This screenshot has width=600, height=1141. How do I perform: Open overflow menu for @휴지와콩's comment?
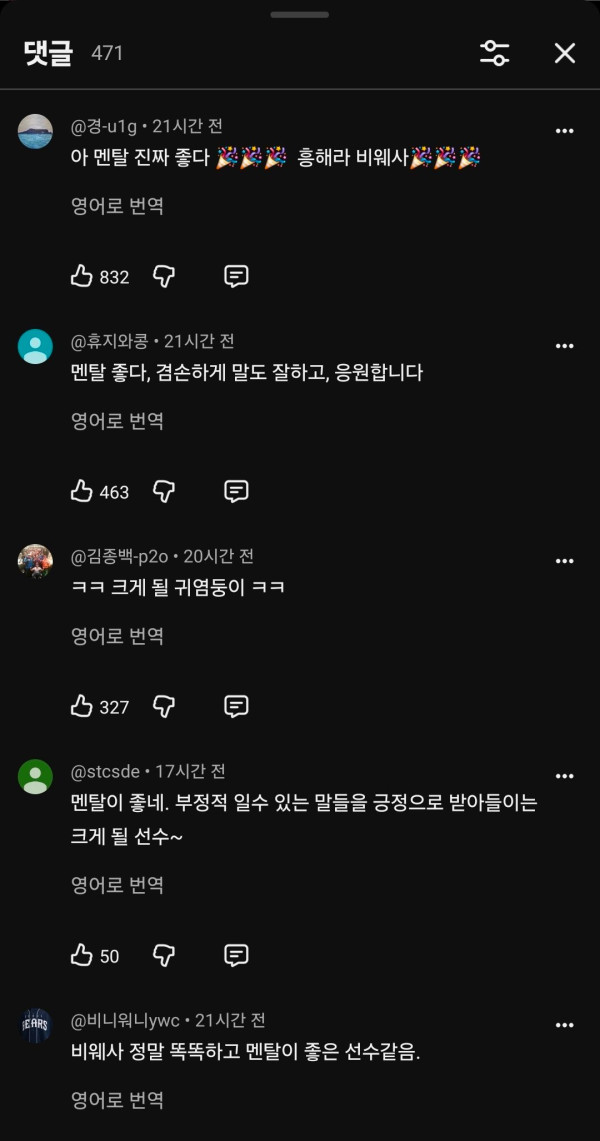565,346
